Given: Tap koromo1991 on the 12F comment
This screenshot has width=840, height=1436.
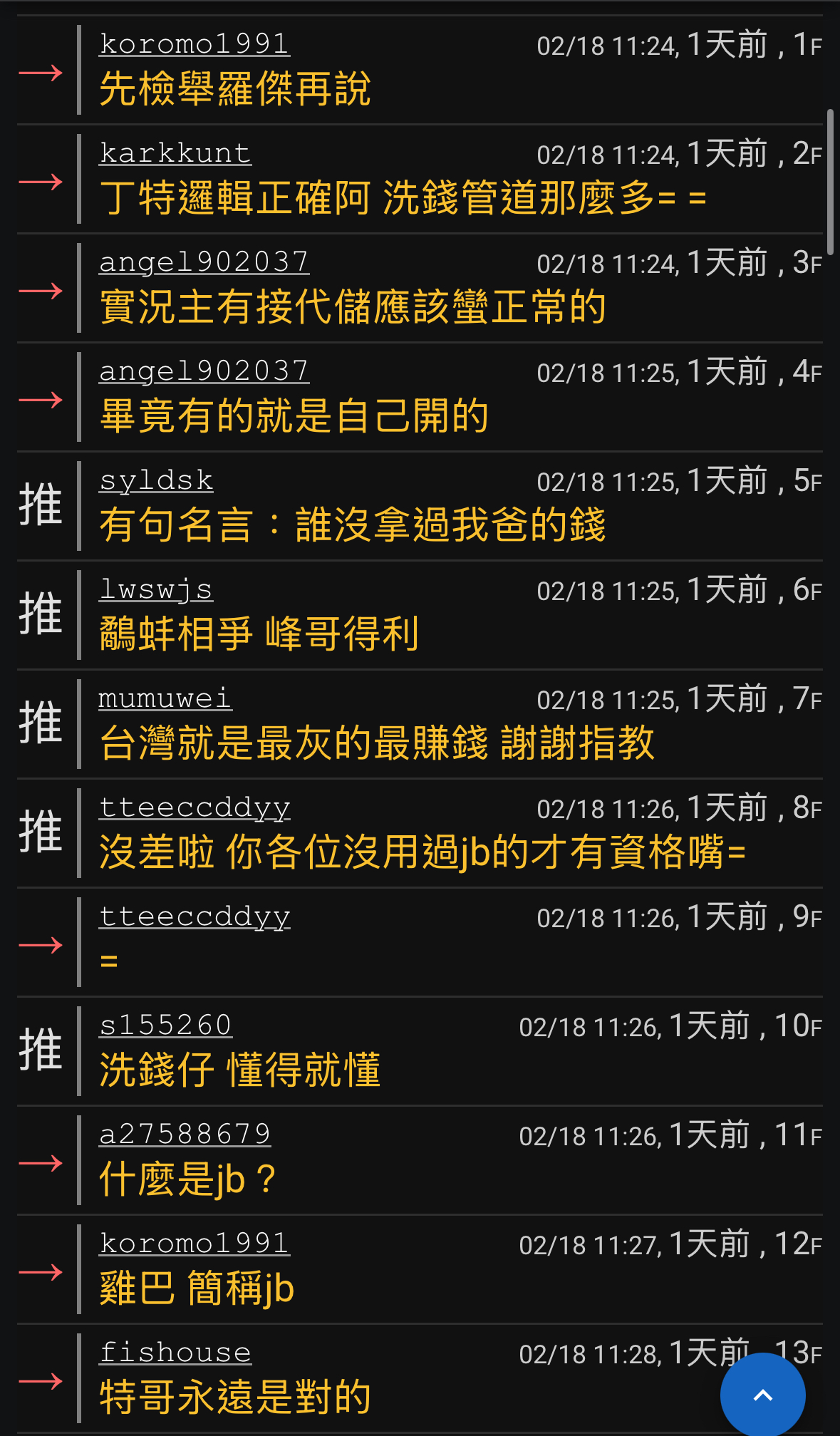Looking at the screenshot, I should point(195,1244).
